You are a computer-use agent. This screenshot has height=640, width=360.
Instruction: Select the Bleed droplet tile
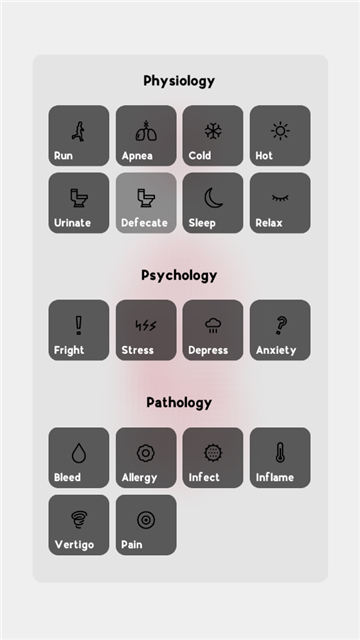click(x=79, y=458)
